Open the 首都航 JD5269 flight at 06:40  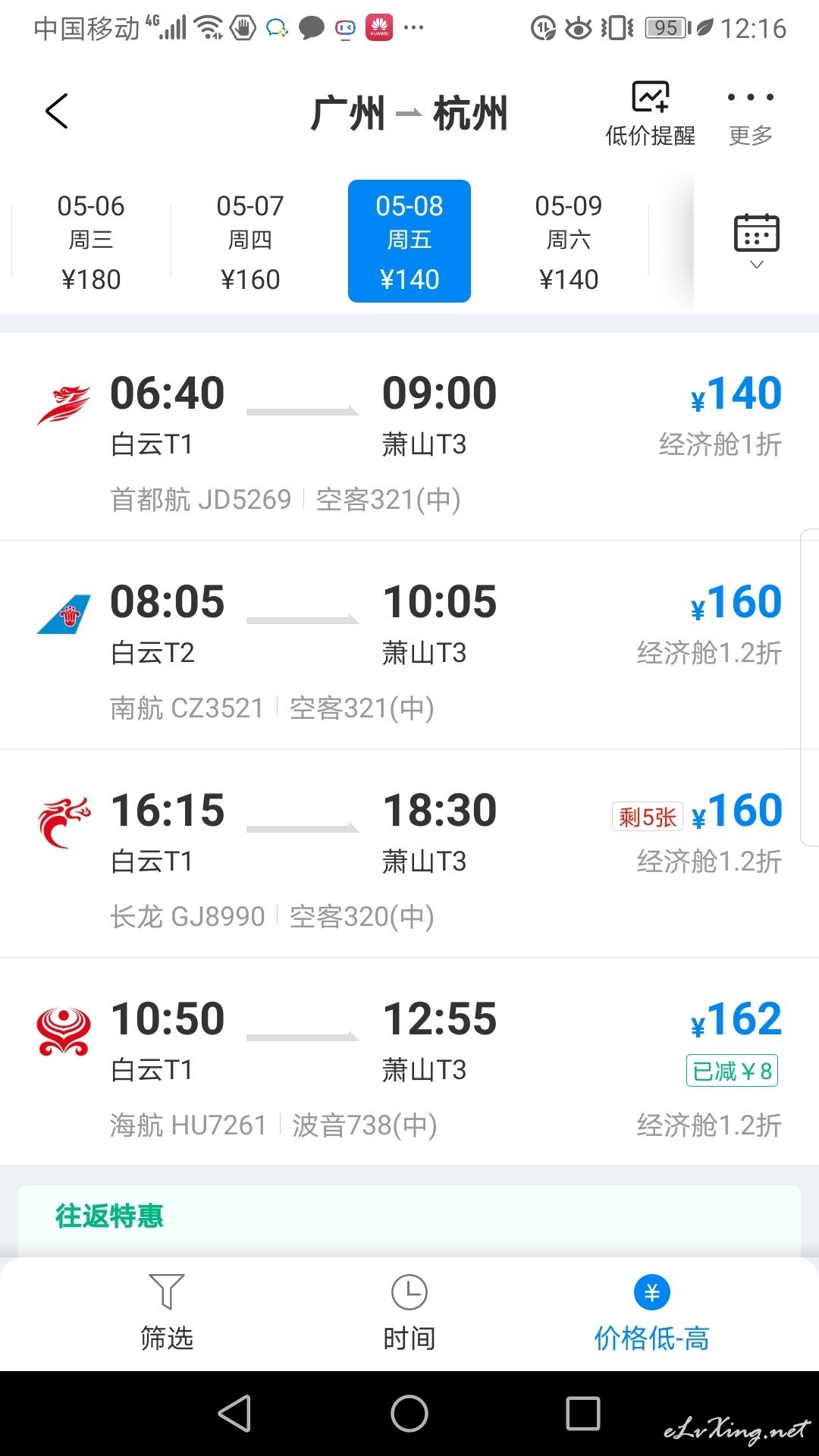coord(409,438)
